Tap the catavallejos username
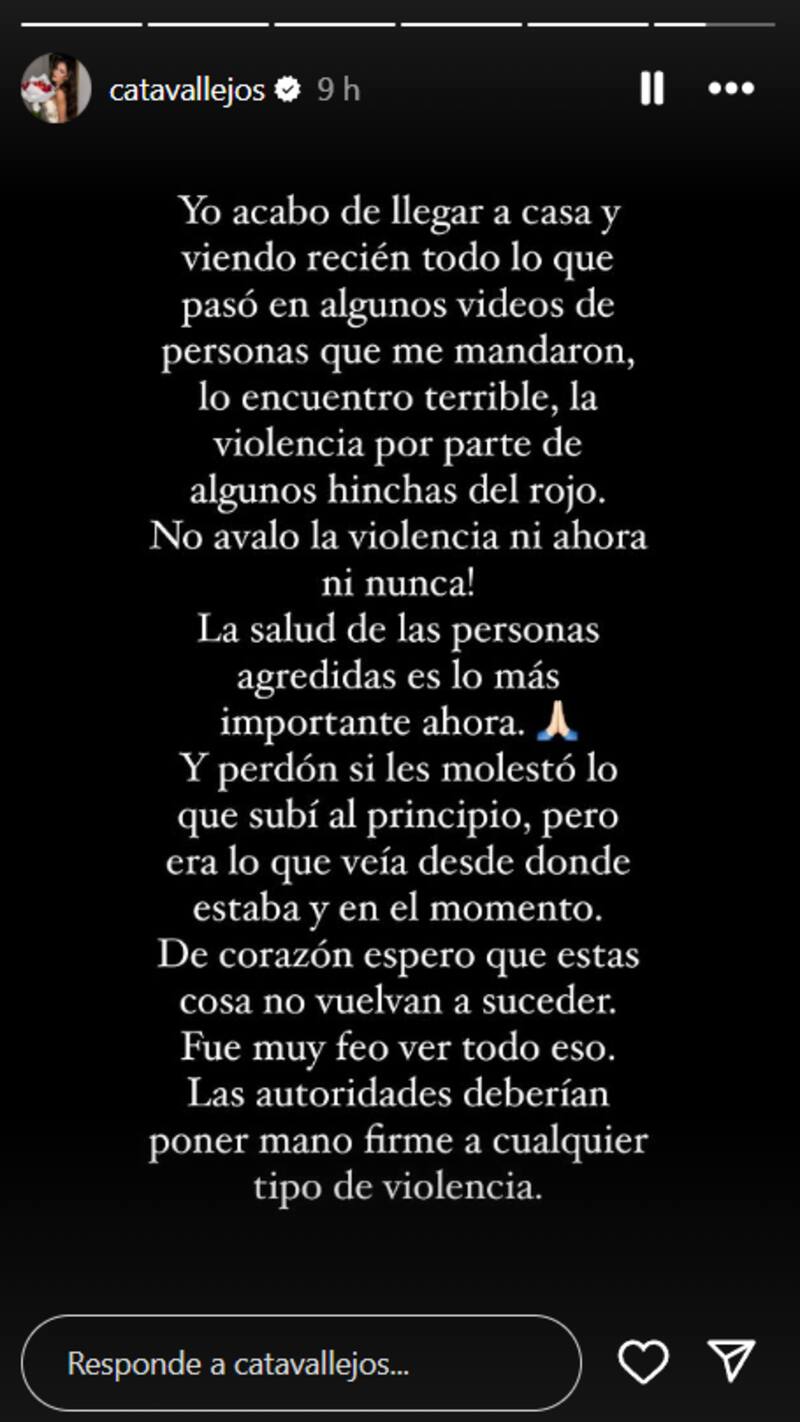The width and height of the screenshot is (800, 1422). pos(187,90)
